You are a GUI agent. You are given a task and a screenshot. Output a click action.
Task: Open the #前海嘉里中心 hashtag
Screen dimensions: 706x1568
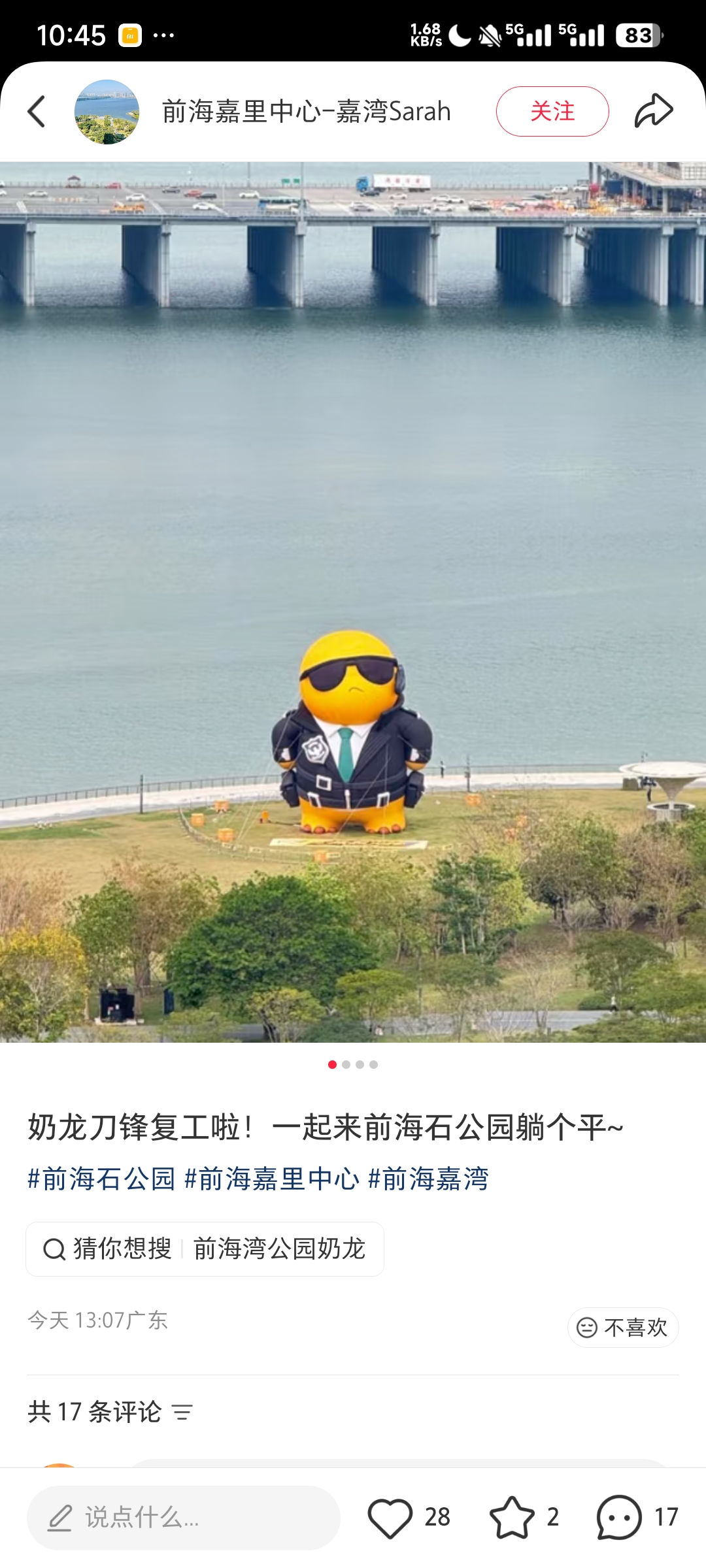[x=271, y=1179]
